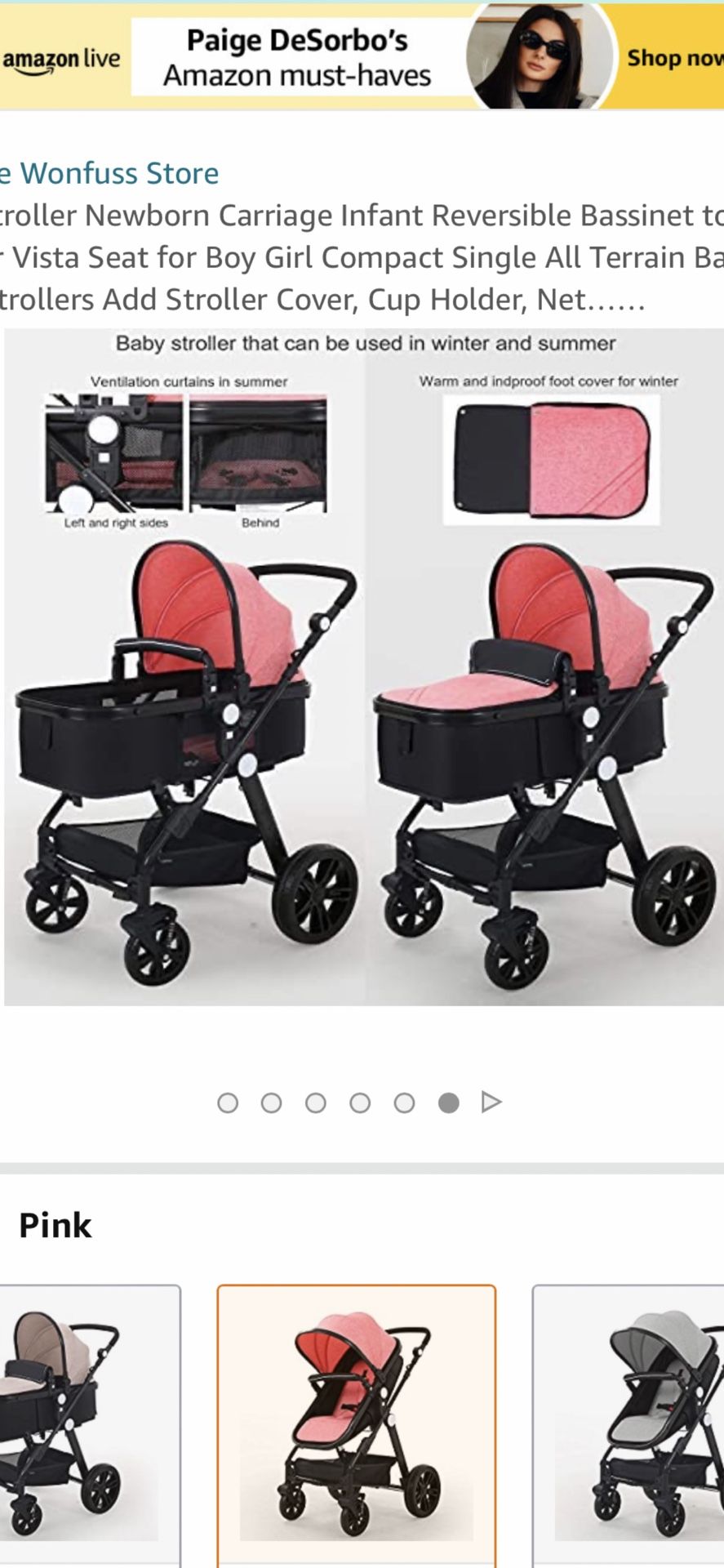Select the fifth carousel dot
The width and height of the screenshot is (724, 1568).
(x=403, y=1102)
